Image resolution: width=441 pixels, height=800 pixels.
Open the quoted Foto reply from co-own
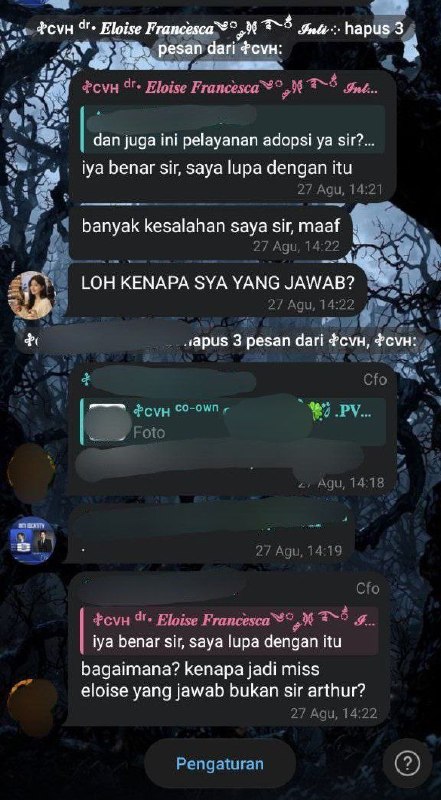pos(233,421)
